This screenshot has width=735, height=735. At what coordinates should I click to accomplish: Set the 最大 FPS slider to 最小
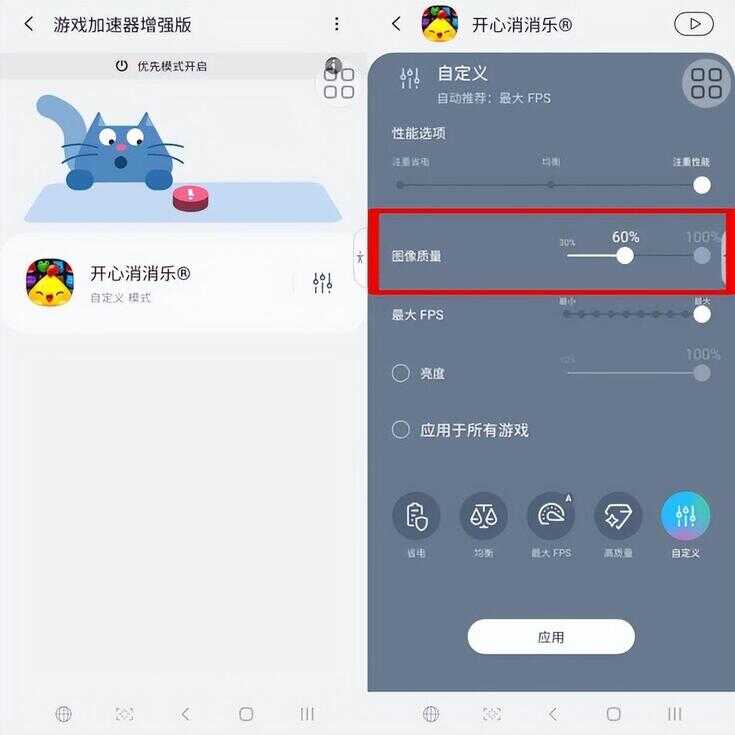pyautogui.click(x=567, y=314)
